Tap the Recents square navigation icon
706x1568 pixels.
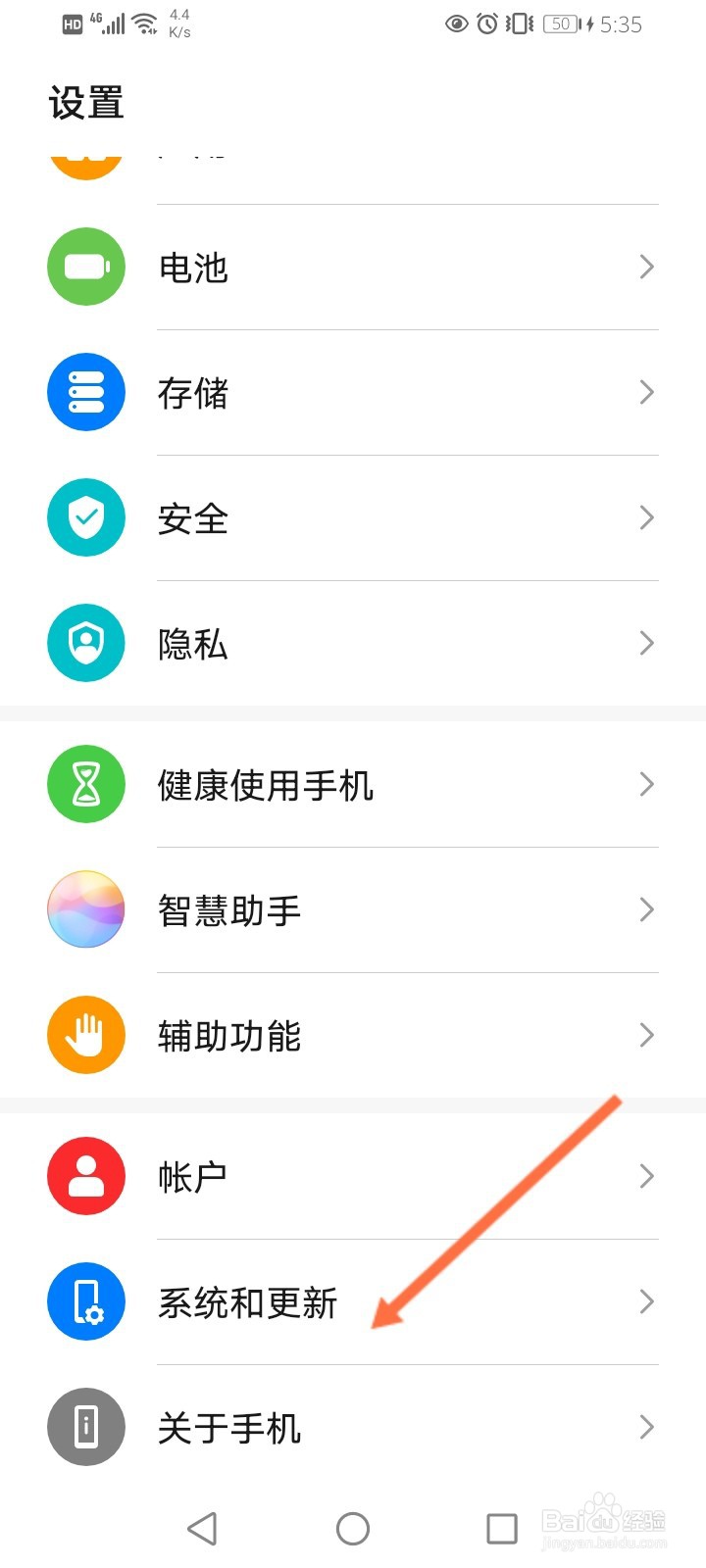[x=501, y=1527]
